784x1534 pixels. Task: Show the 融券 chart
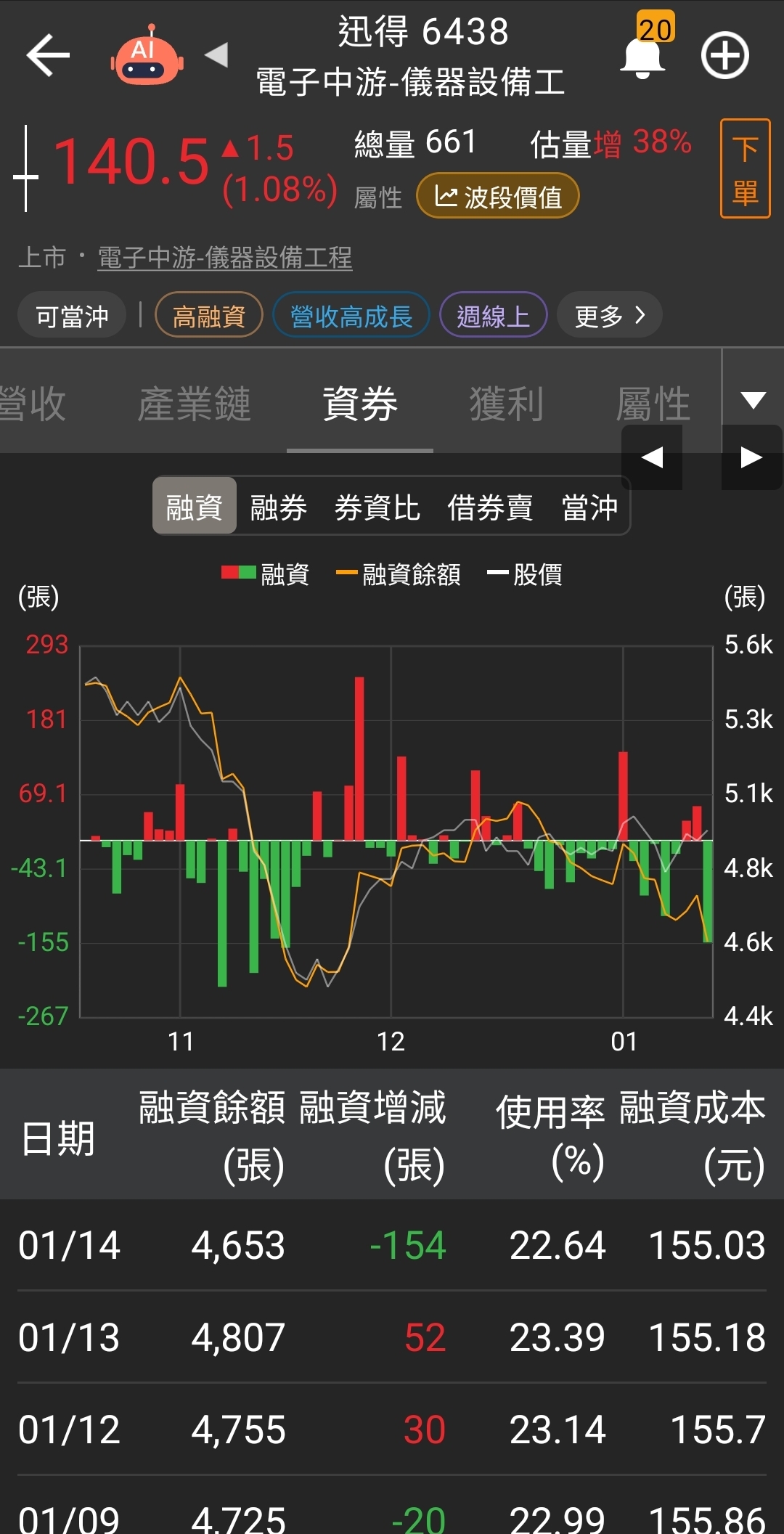click(x=278, y=507)
